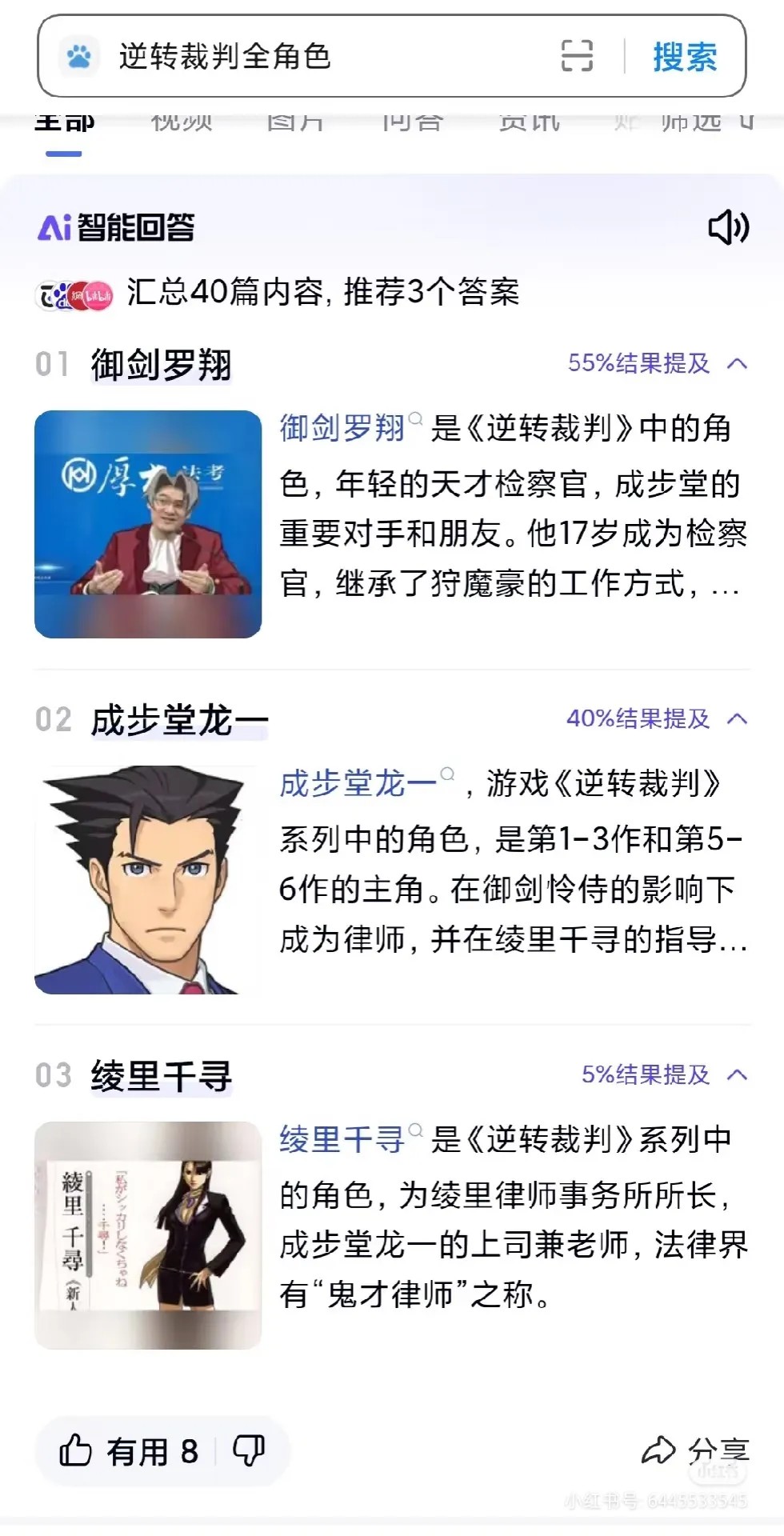The width and height of the screenshot is (784, 1536).
Task: Tap the search field with 逆转裁判全角色
Action: click(320, 57)
